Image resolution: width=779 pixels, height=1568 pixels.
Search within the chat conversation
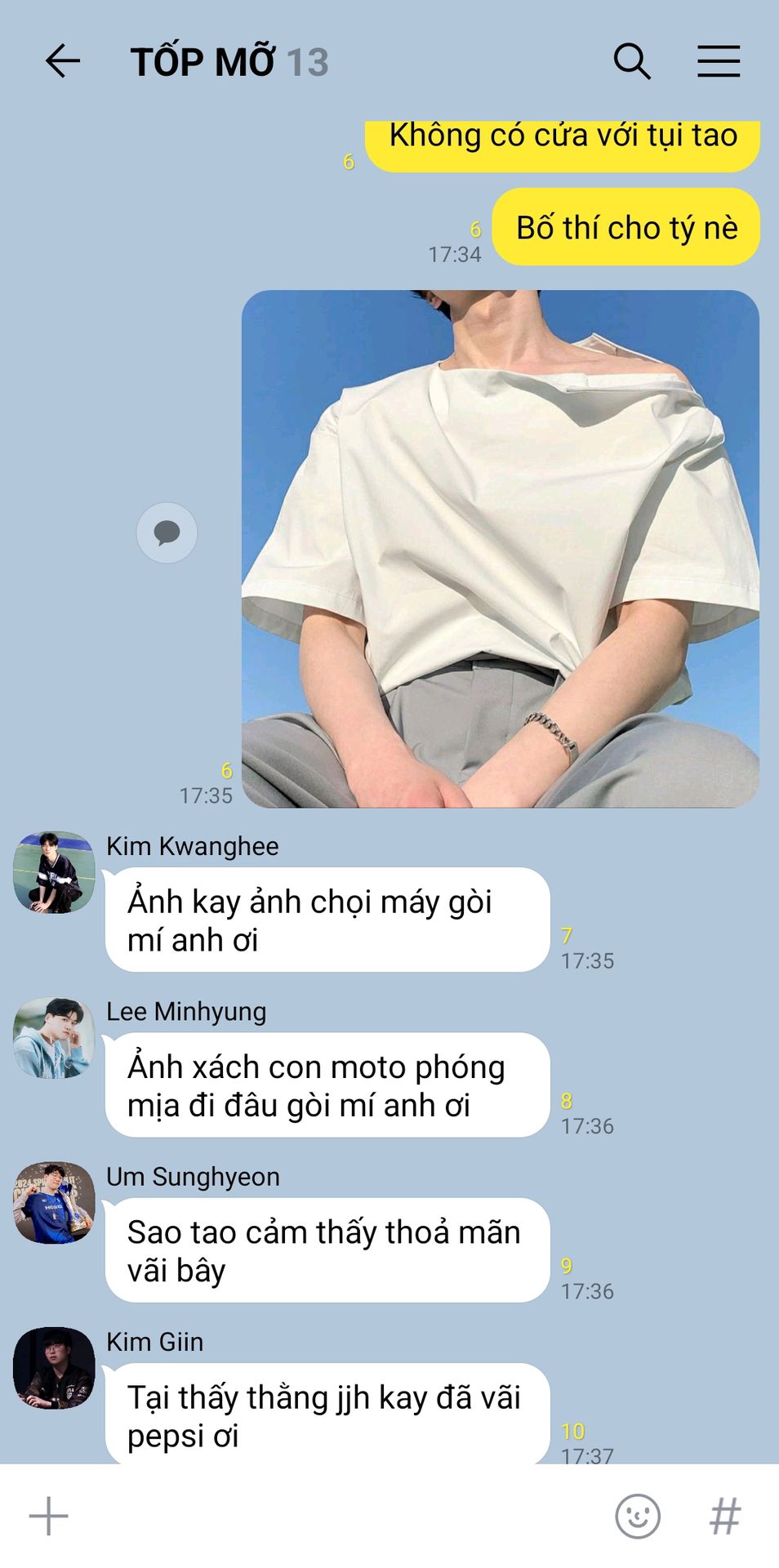tap(632, 62)
